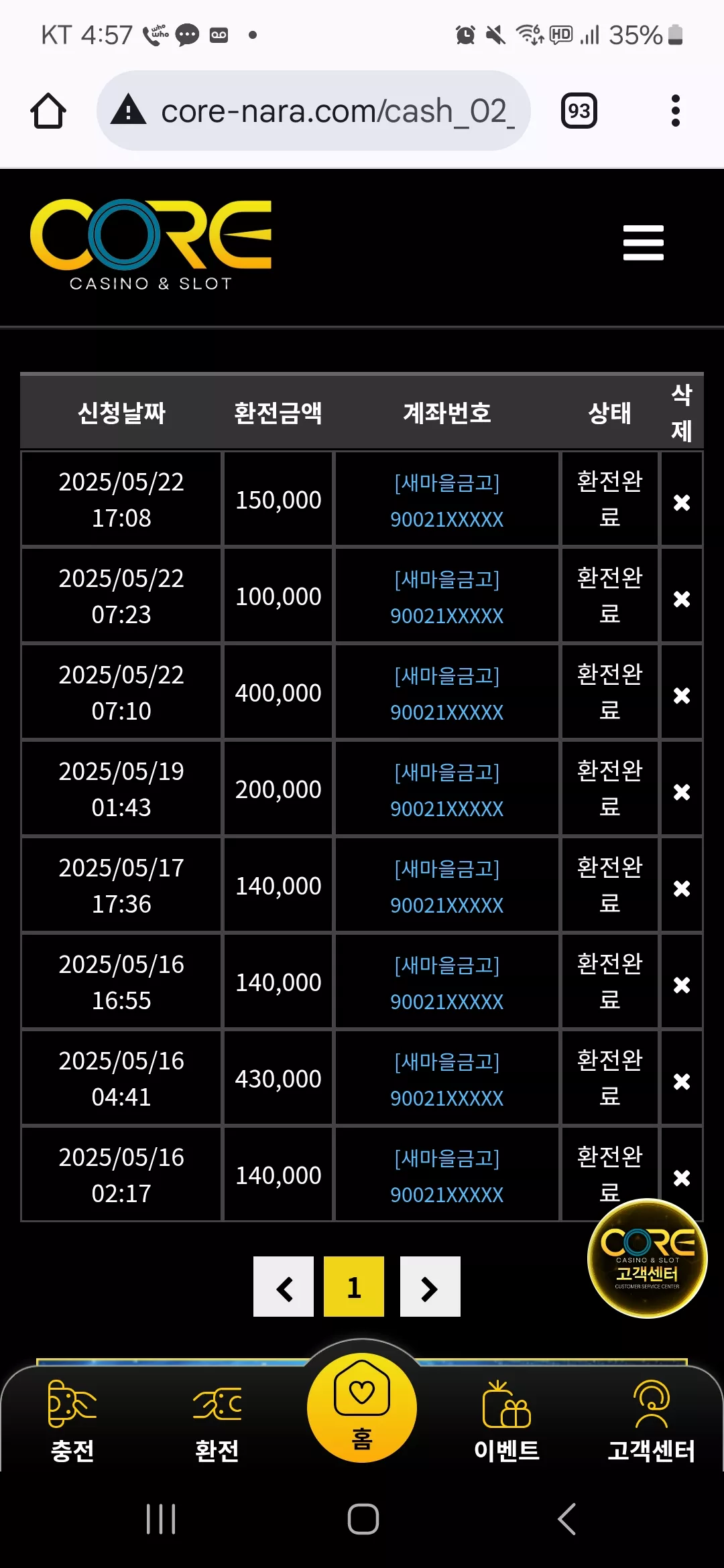Open the browser tab switcher showing 93
This screenshot has width=724, height=1568.
(579, 111)
